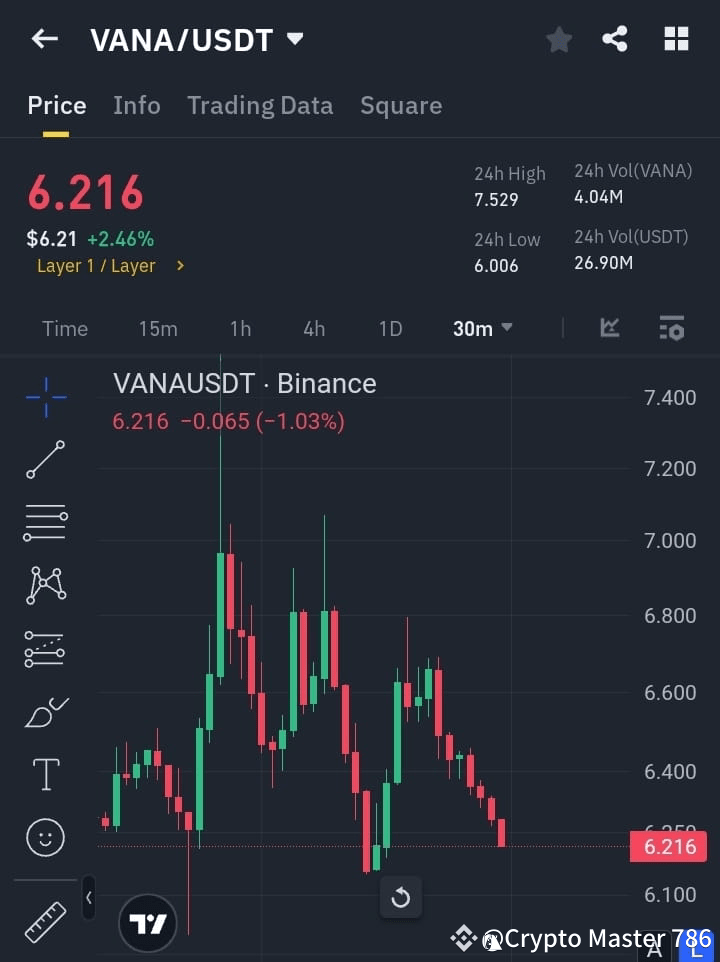Select the trend line drawing tool
This screenshot has width=720, height=962.
pyautogui.click(x=45, y=460)
